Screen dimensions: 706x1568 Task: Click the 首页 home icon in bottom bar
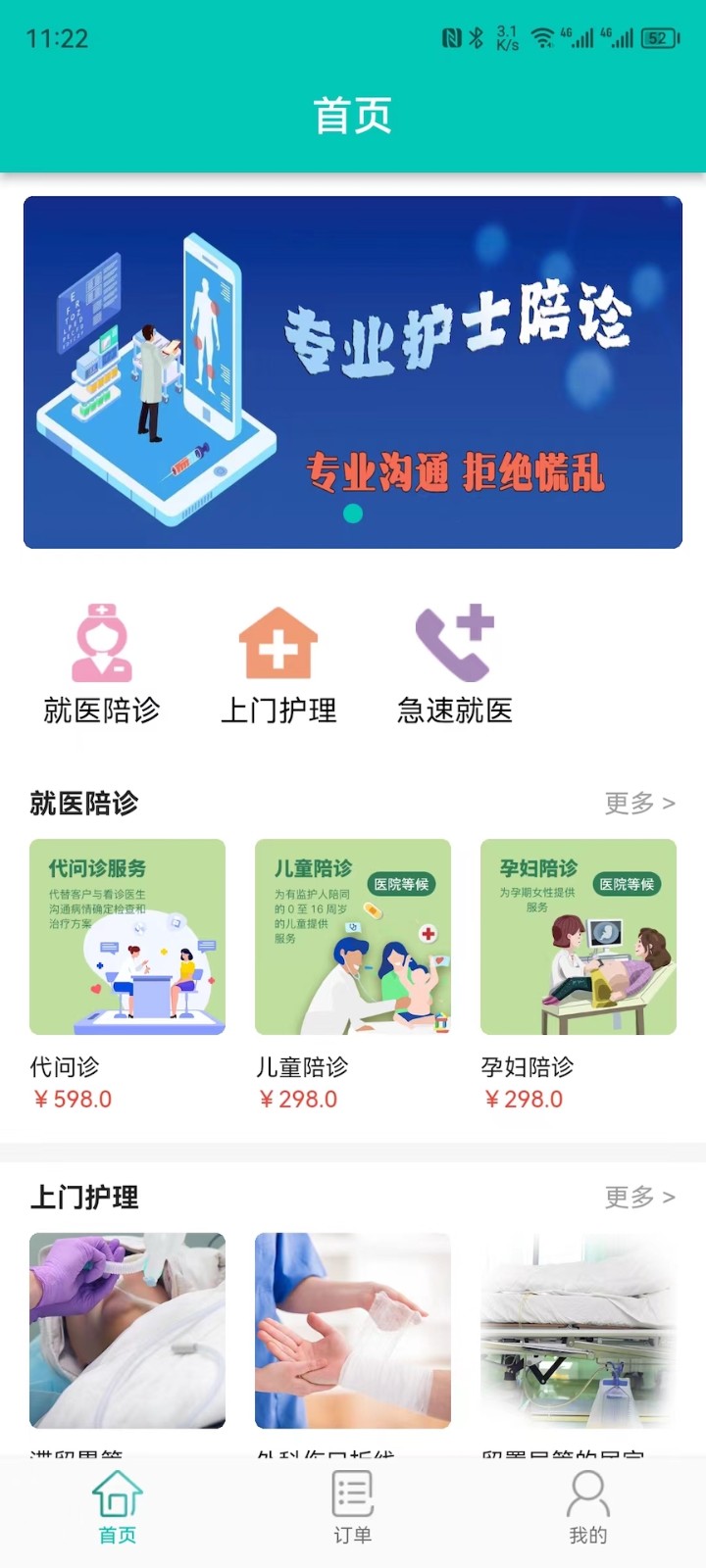[117, 1493]
